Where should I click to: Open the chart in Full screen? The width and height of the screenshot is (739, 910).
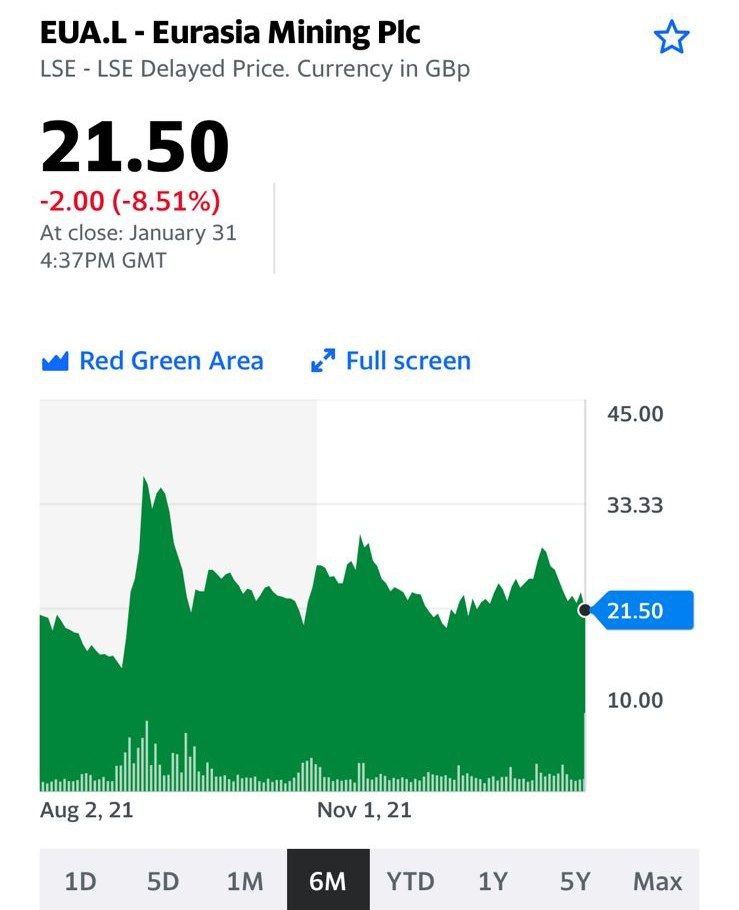(391, 361)
